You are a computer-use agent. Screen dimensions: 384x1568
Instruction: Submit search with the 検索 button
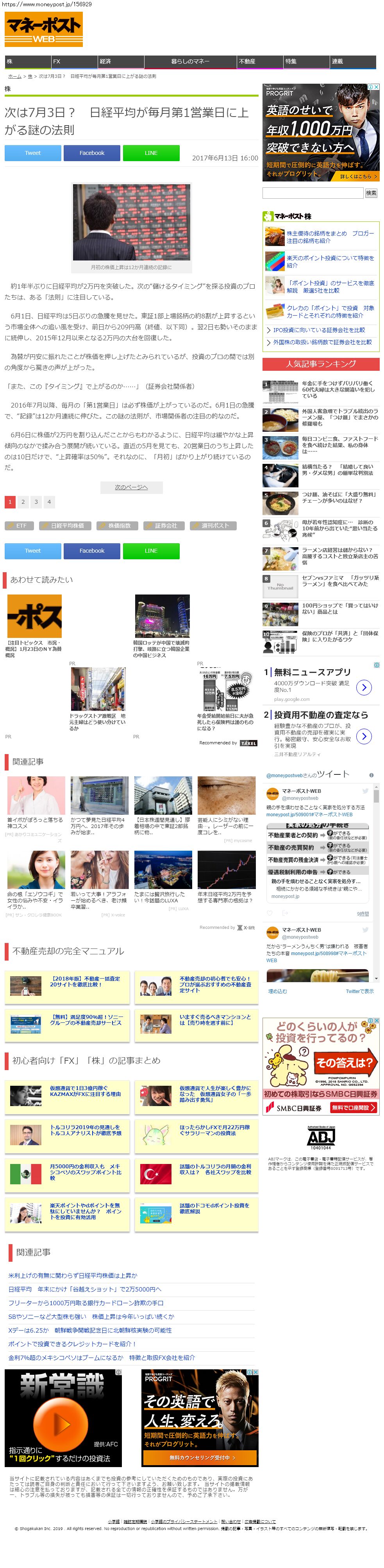point(371,193)
